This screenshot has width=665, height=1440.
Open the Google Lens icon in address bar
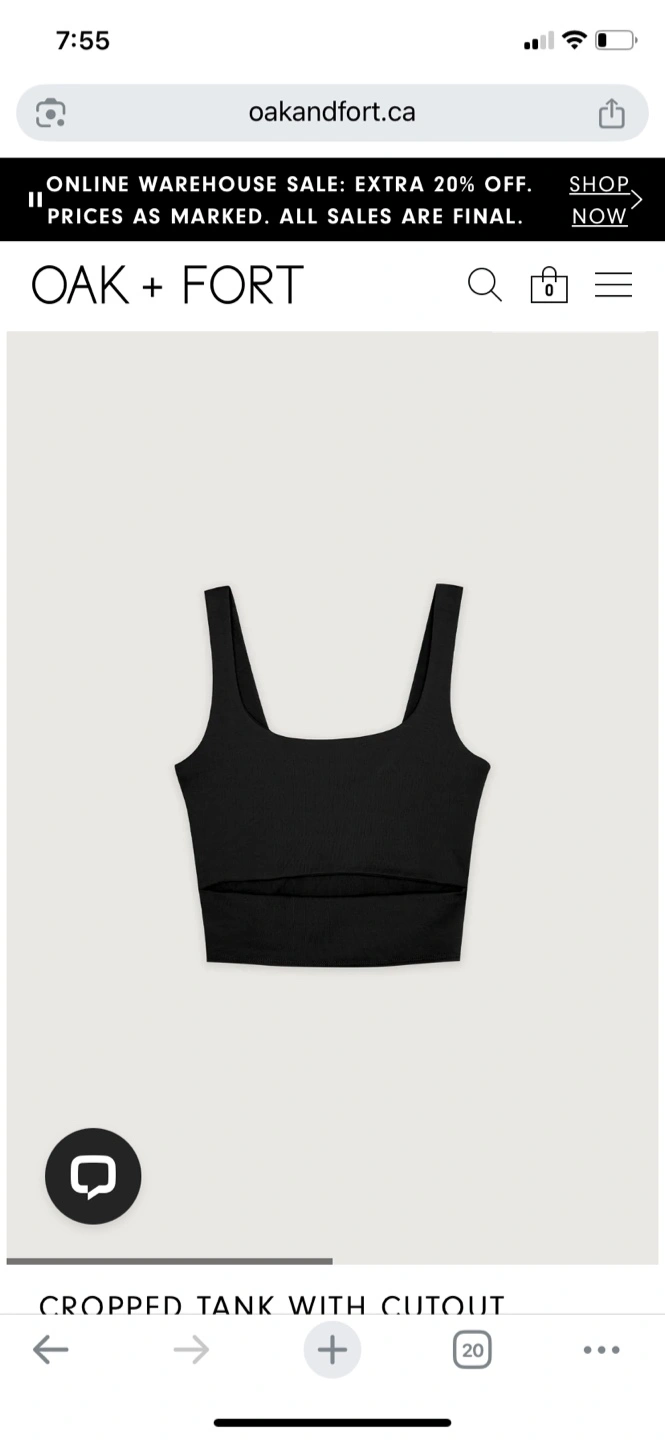50,113
